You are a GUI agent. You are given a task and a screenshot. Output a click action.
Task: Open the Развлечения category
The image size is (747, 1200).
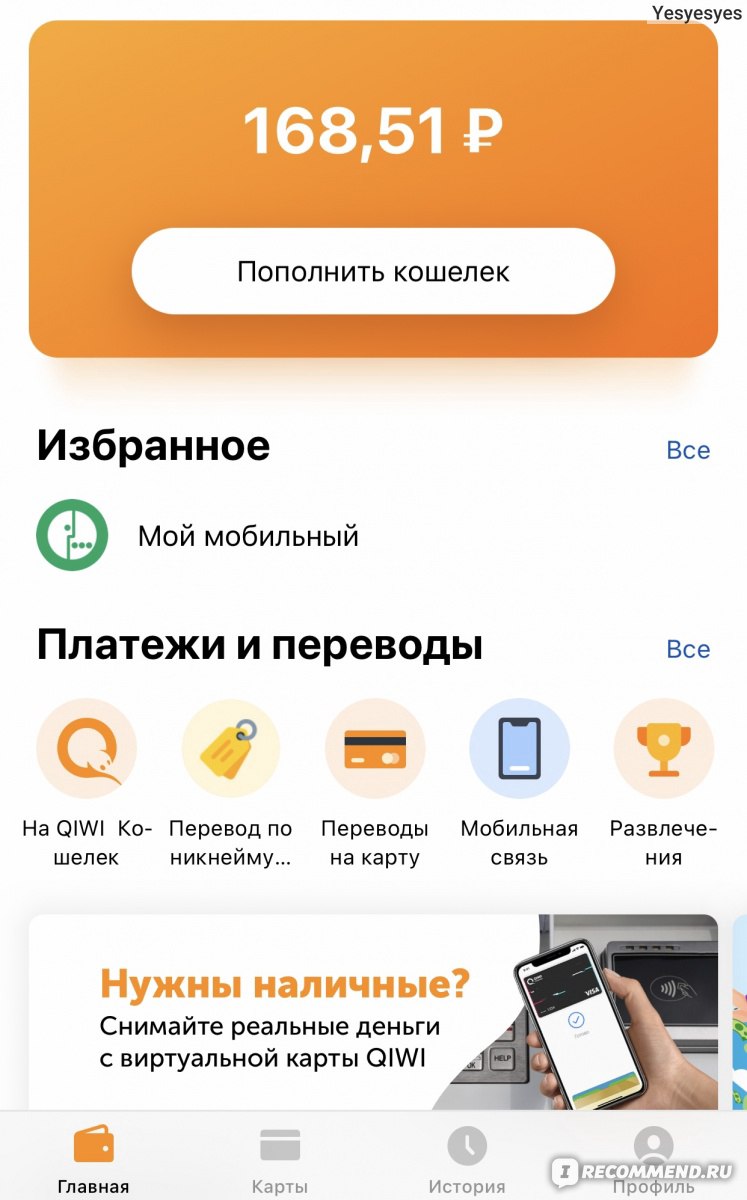point(663,749)
